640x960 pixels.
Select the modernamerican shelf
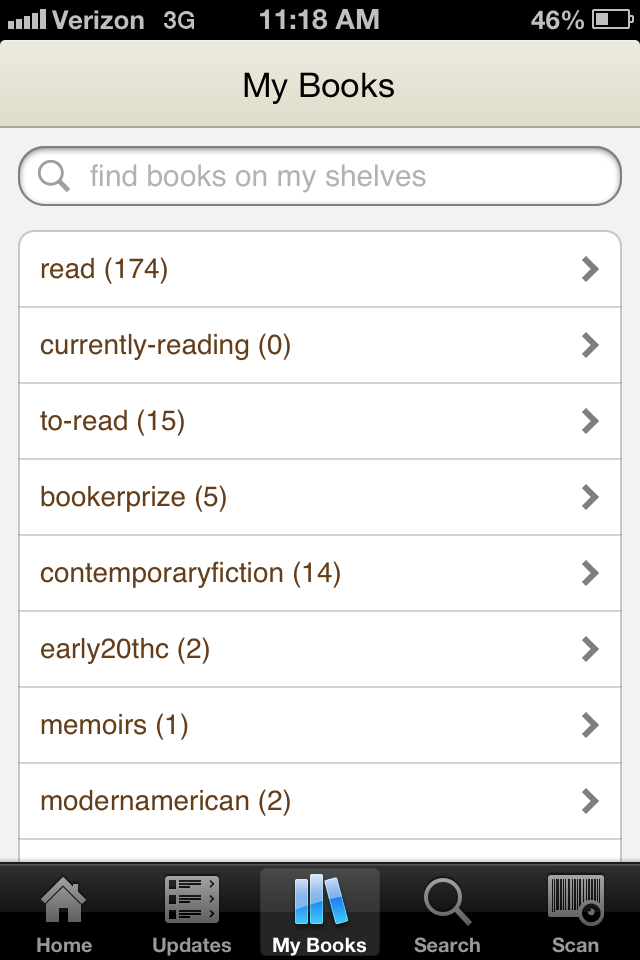click(x=320, y=801)
